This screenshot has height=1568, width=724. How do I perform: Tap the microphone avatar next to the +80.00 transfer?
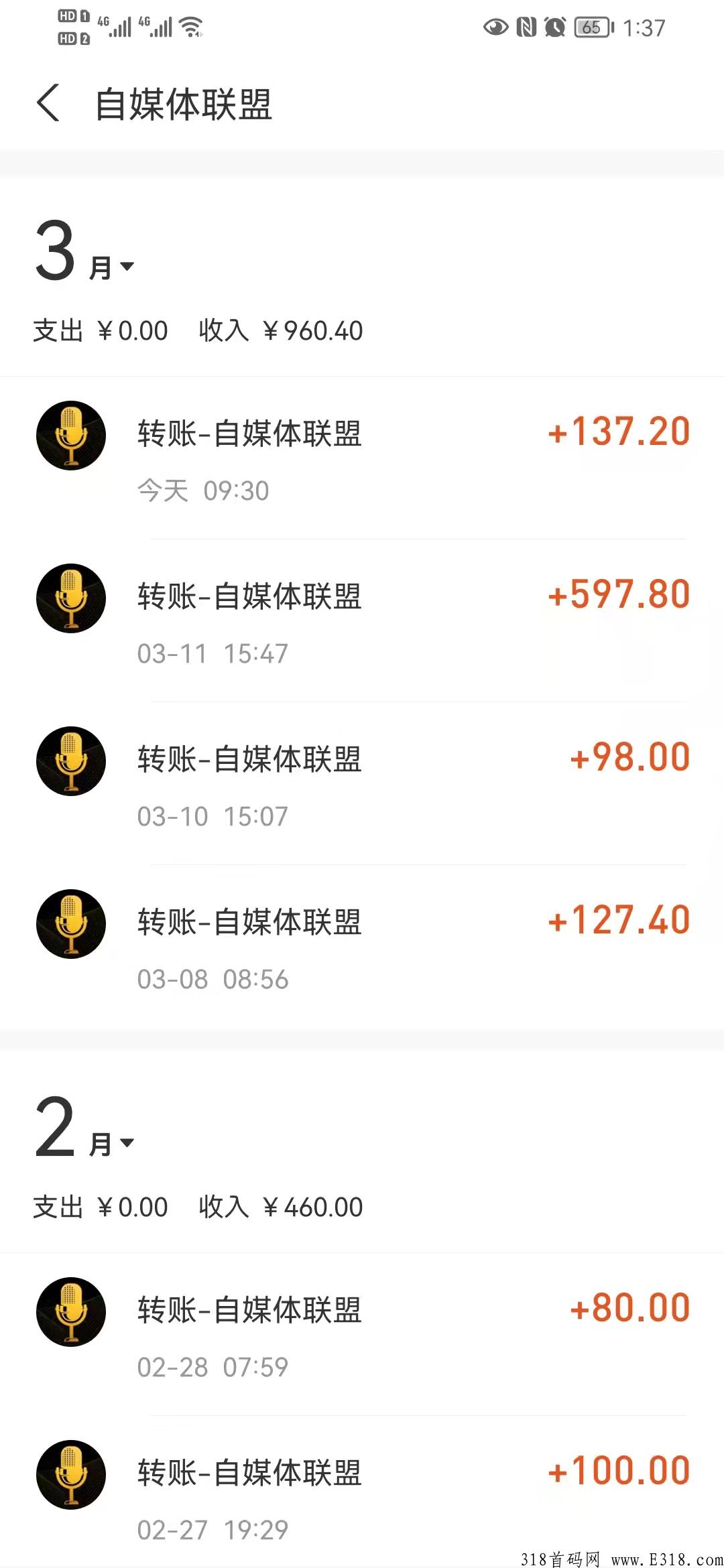tap(70, 1311)
